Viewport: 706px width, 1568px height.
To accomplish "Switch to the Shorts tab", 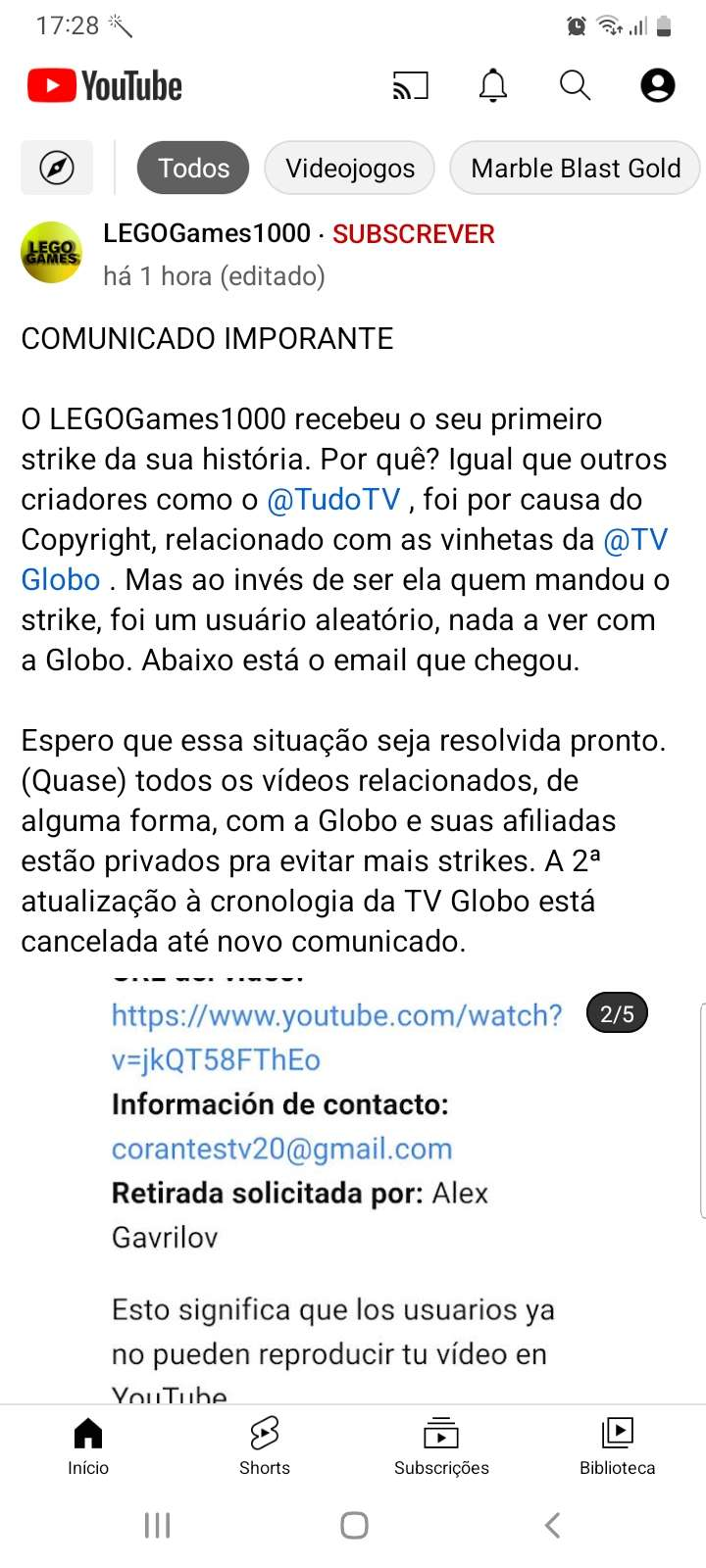I will (x=265, y=1445).
